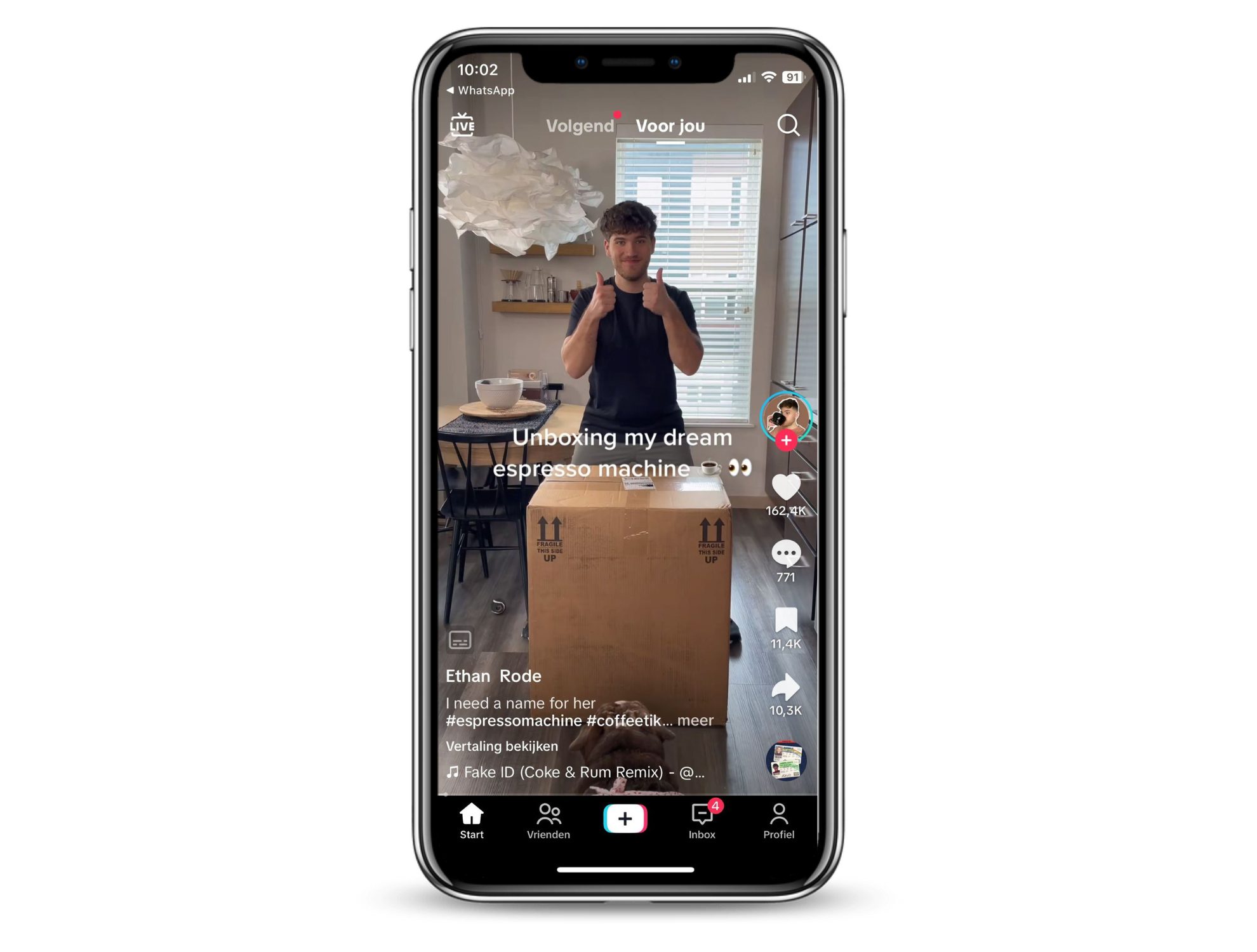
Task: Open the spinning sound disc
Action: [x=785, y=760]
